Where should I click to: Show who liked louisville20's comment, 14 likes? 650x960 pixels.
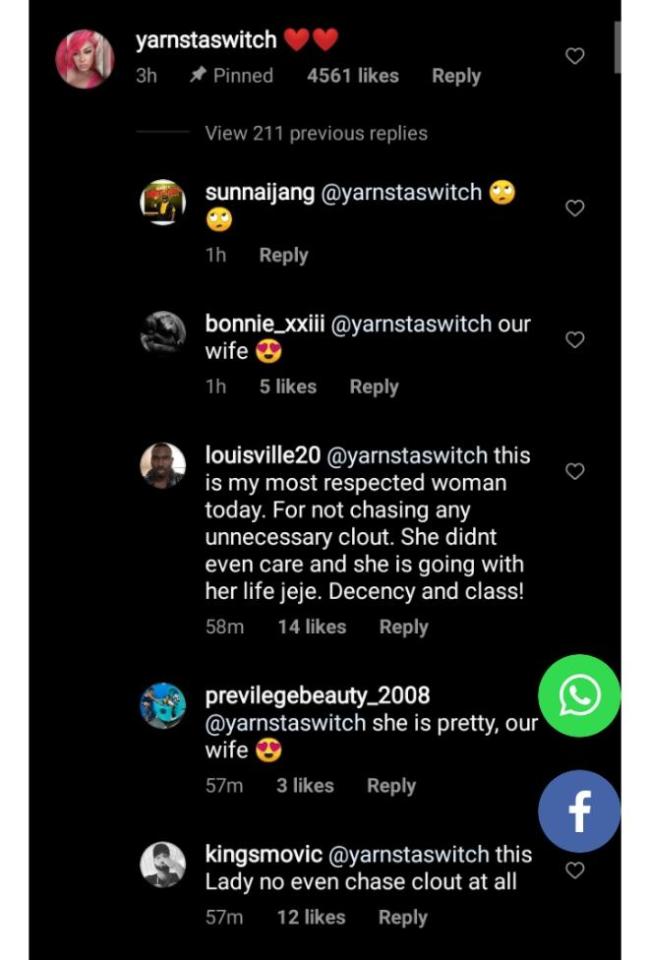pos(312,627)
